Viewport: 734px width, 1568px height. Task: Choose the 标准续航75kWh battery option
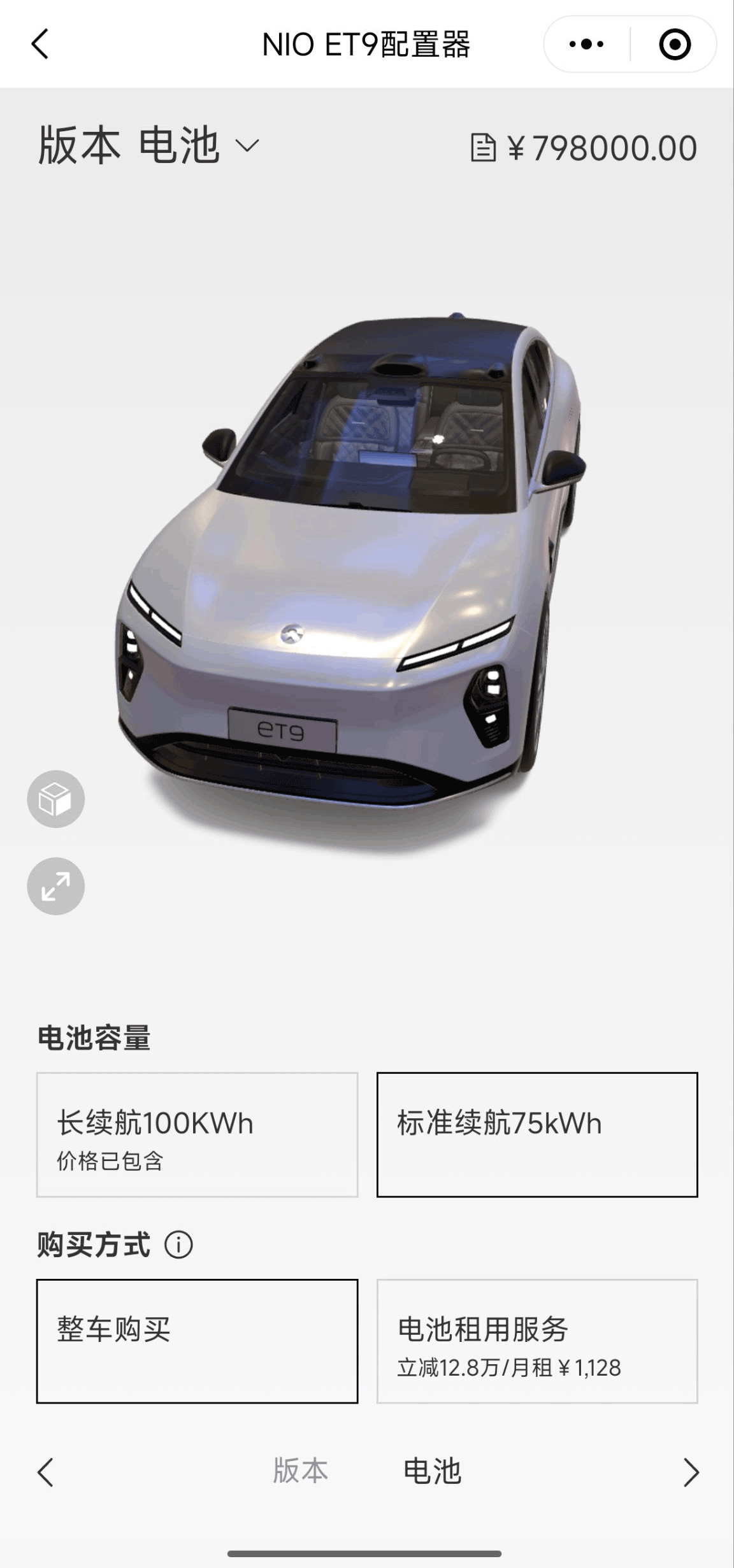click(537, 1134)
